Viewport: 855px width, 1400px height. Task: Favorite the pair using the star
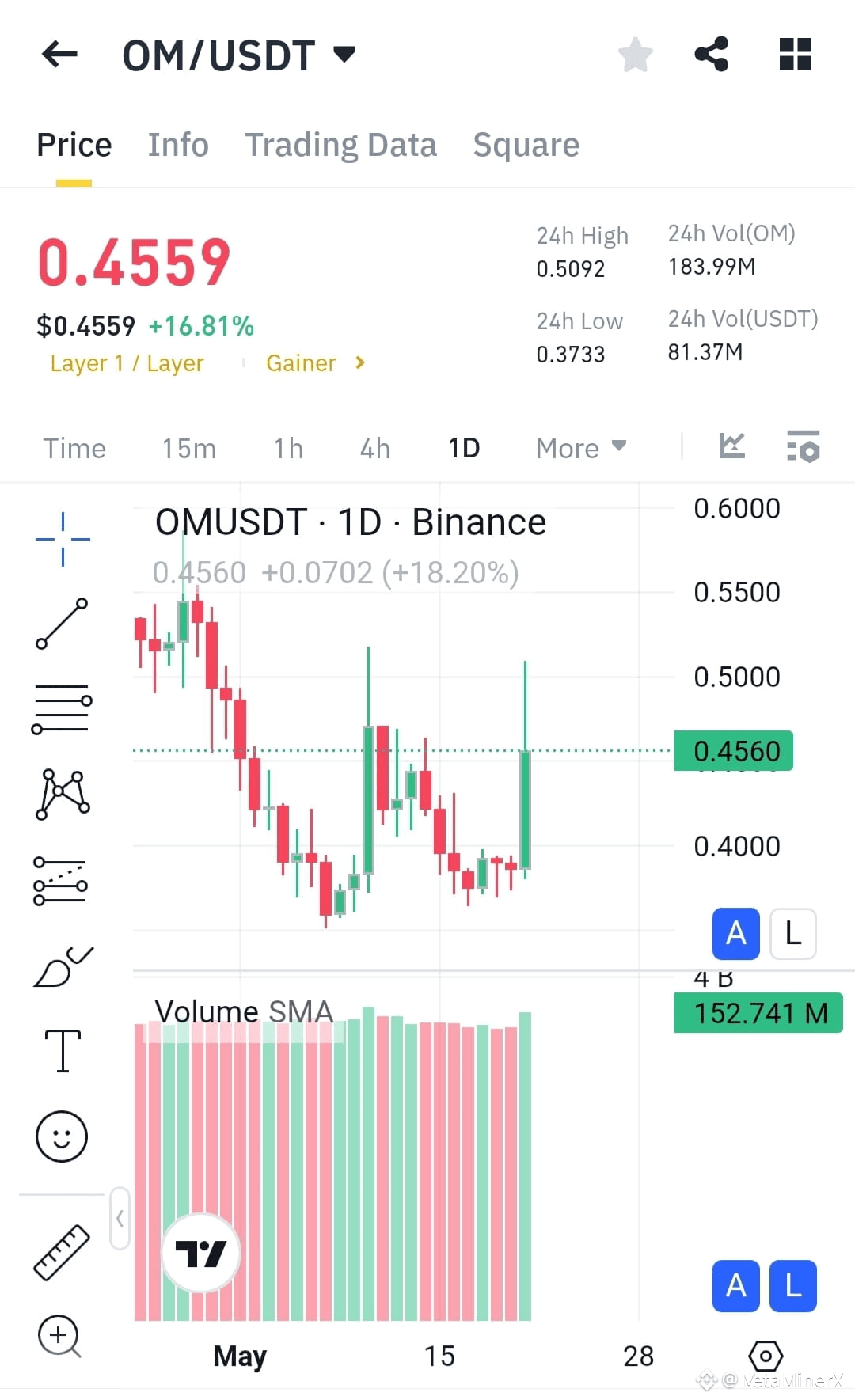pos(636,54)
